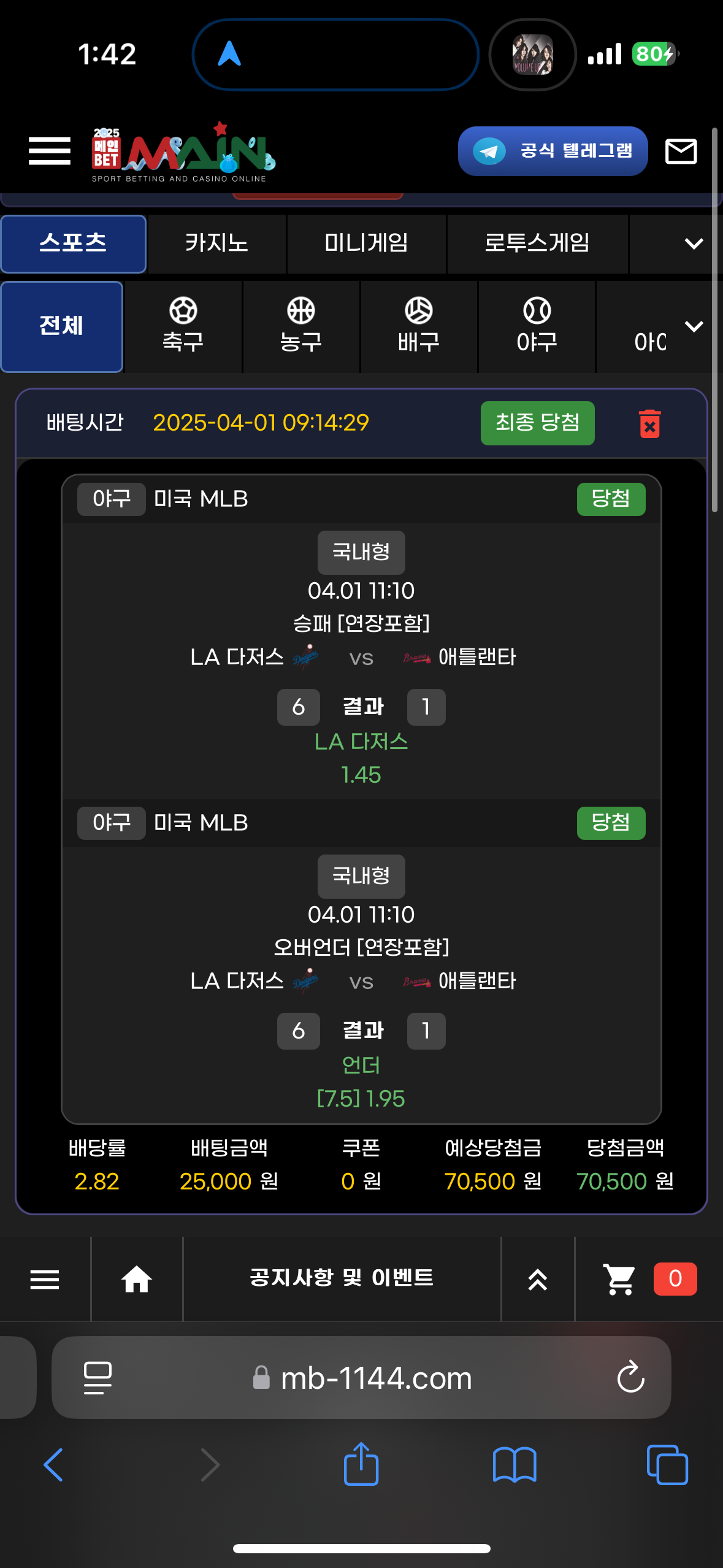This screenshot has width=723, height=1568.
Task: Open the betting cart
Action: point(619,1279)
